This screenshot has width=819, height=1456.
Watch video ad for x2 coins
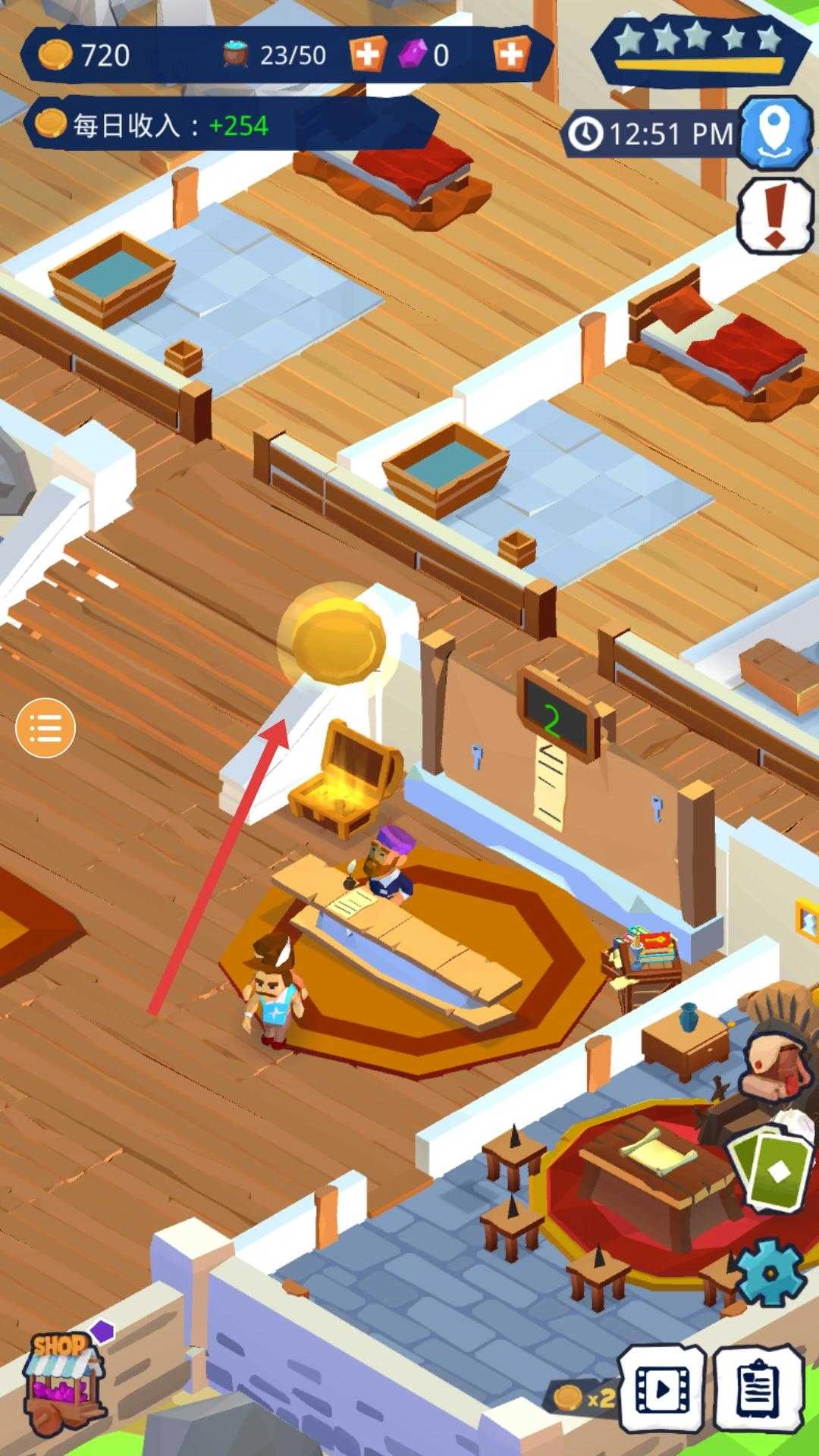tap(661, 1389)
